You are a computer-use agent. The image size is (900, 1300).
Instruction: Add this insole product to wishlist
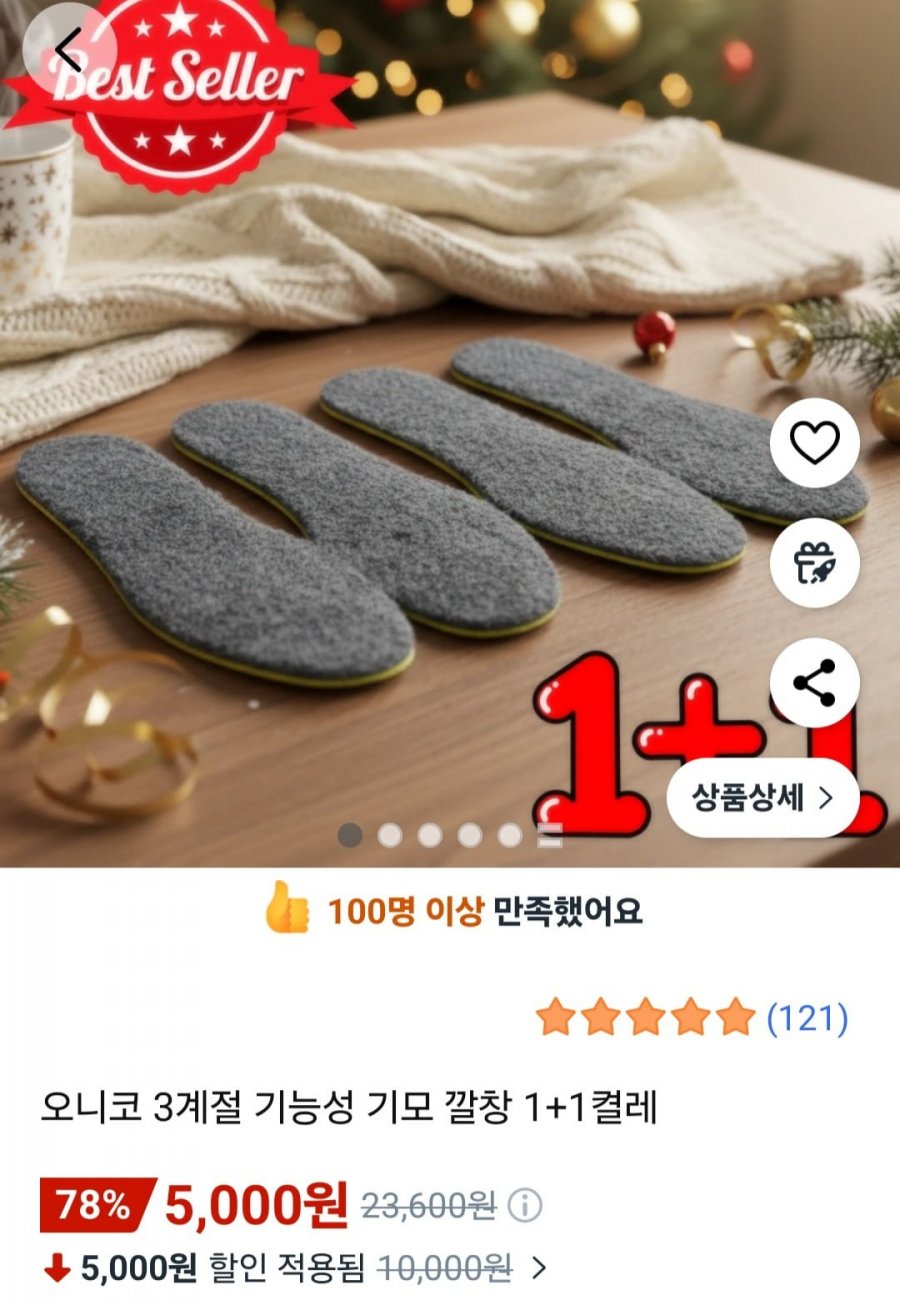point(814,443)
